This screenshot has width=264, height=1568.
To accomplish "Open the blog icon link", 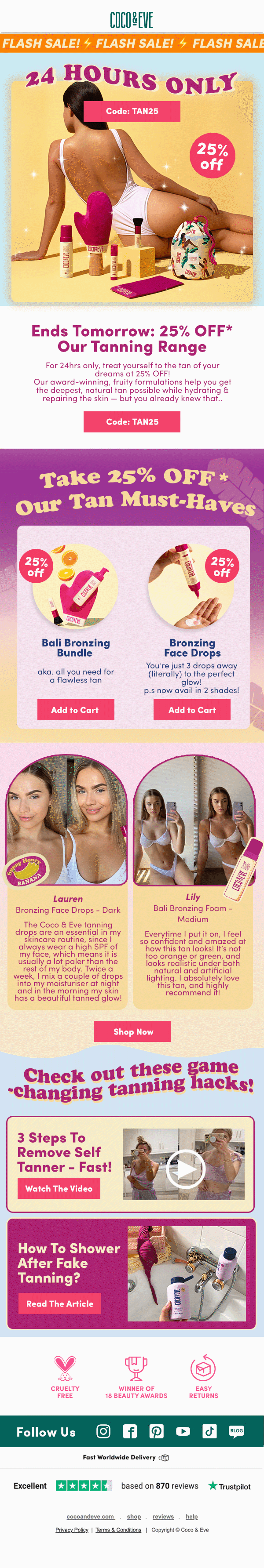I will tap(236, 1431).
